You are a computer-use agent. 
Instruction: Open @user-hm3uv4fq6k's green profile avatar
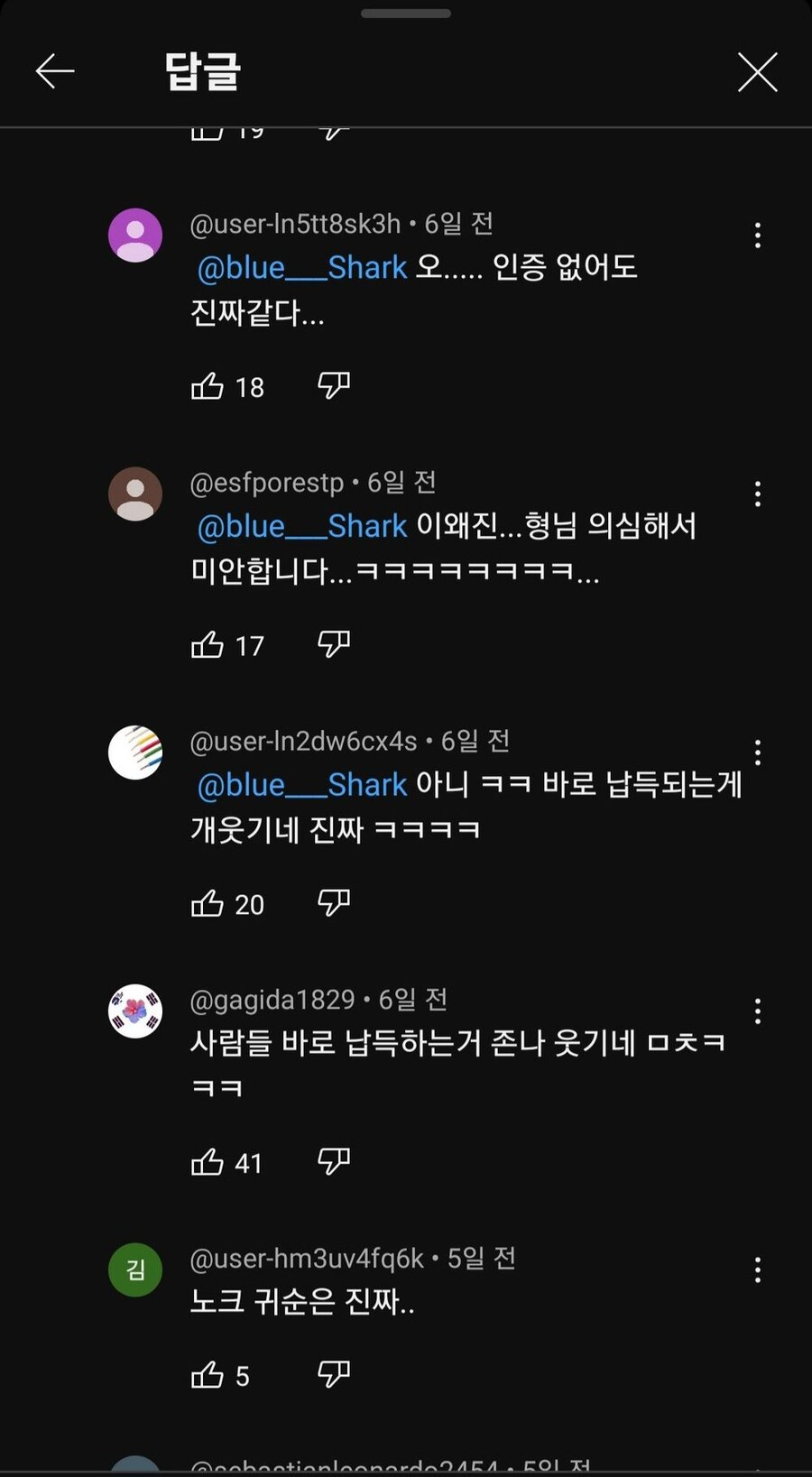click(135, 1270)
